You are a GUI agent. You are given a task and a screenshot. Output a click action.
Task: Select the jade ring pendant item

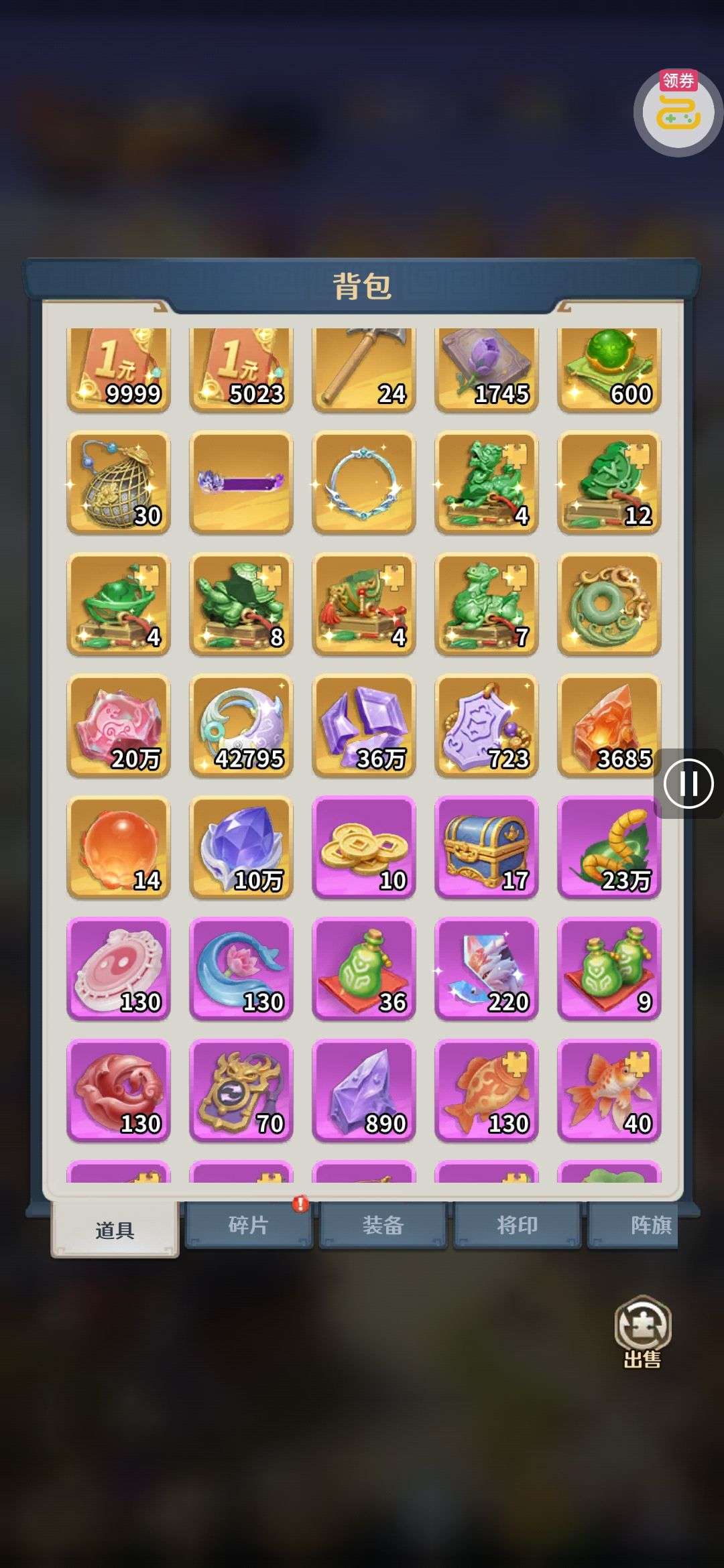[609, 604]
